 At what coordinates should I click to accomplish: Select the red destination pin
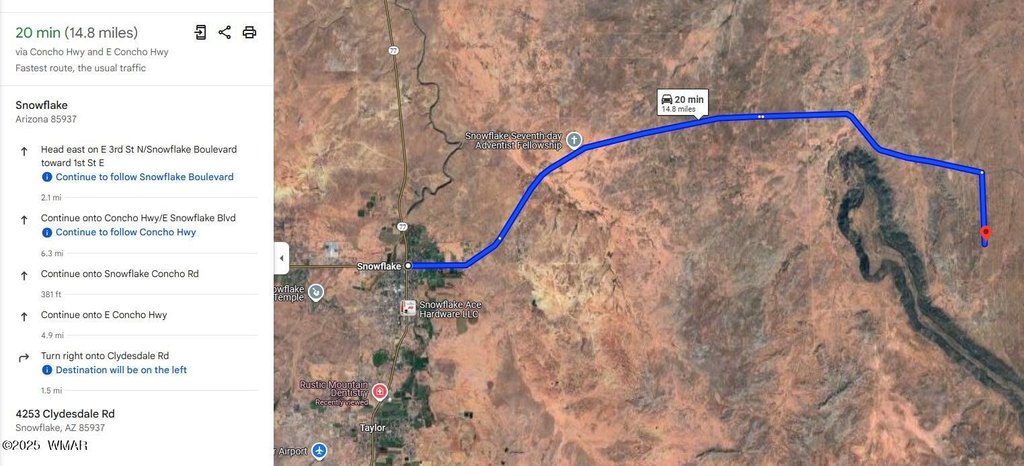(985, 234)
